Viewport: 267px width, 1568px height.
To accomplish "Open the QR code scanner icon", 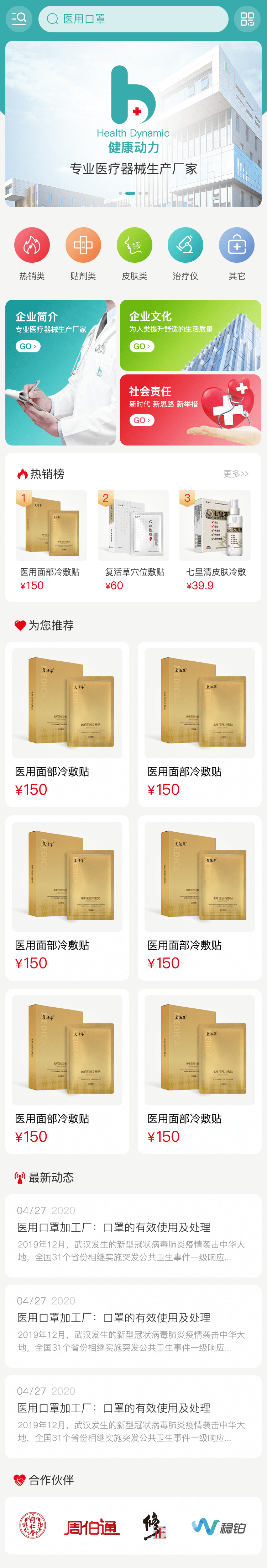I will [247, 19].
